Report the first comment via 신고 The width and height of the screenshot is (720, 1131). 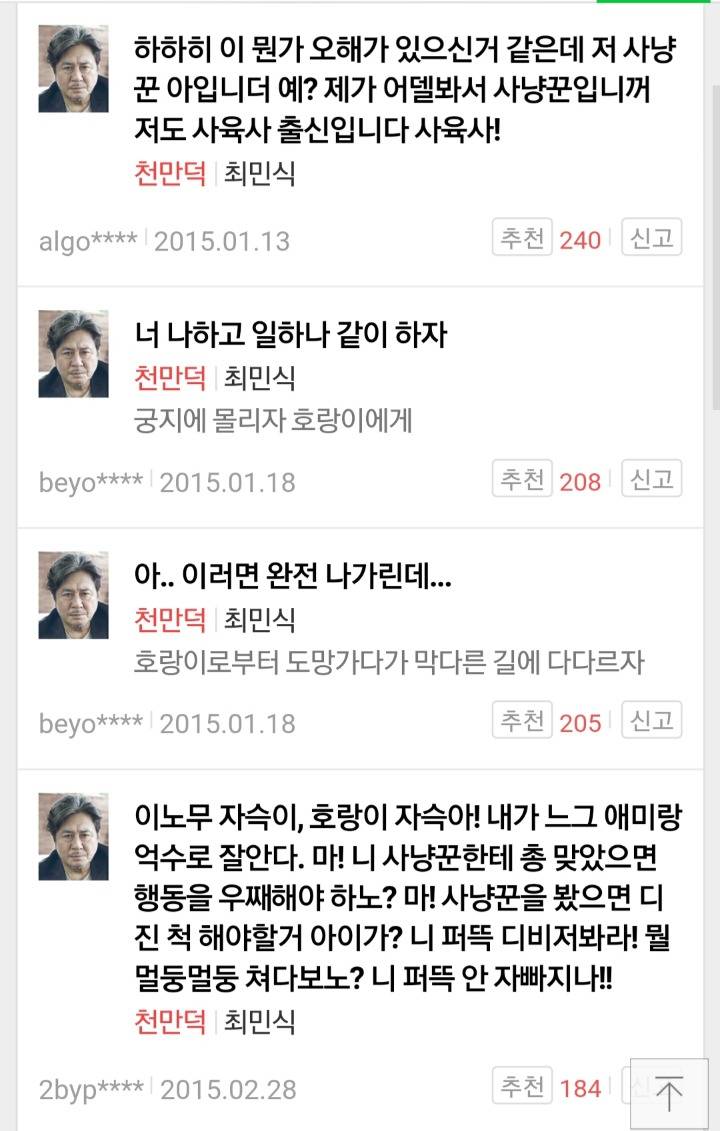coord(652,237)
